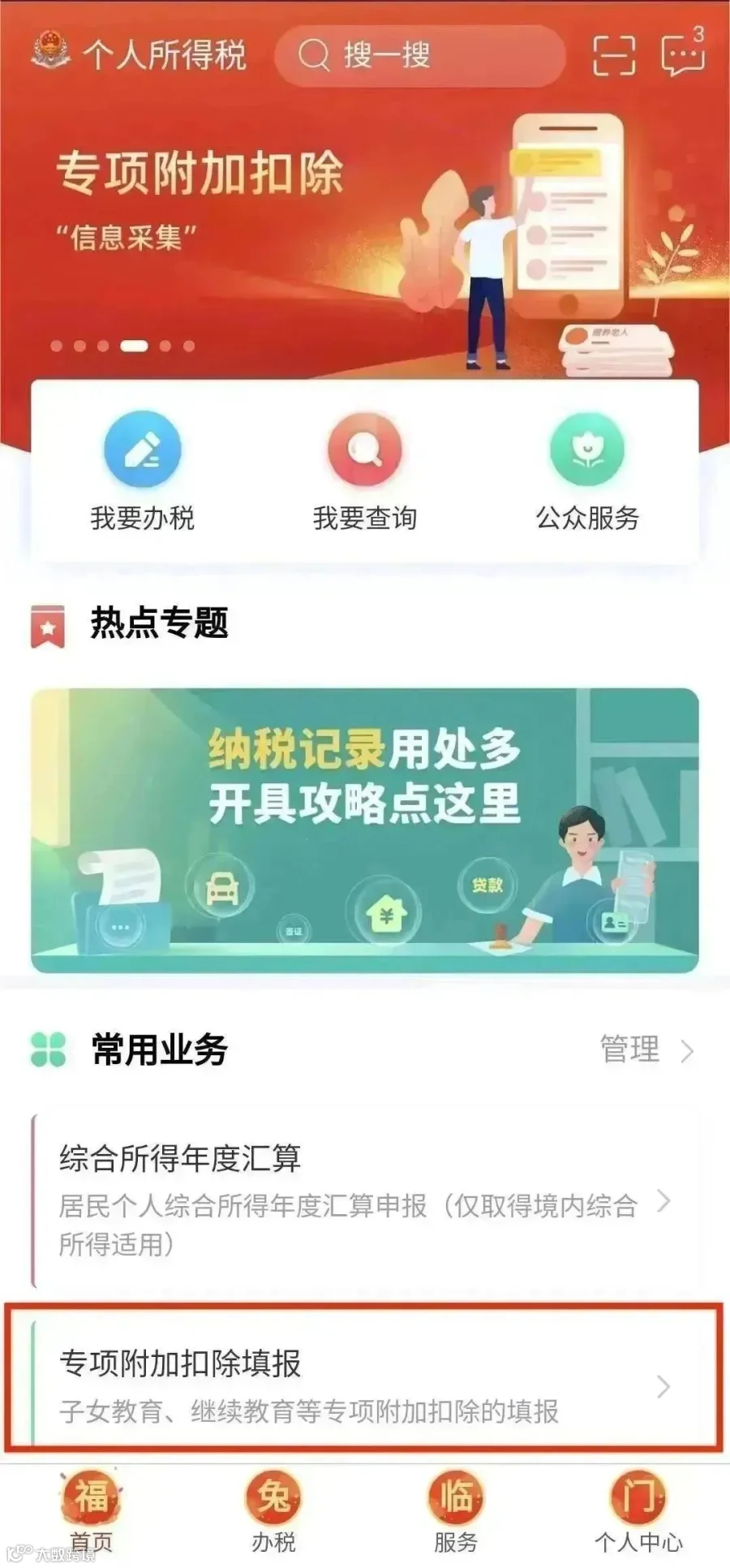Viewport: 730px width, 1568px height.
Task: Open the scan code icon
Action: [x=614, y=55]
